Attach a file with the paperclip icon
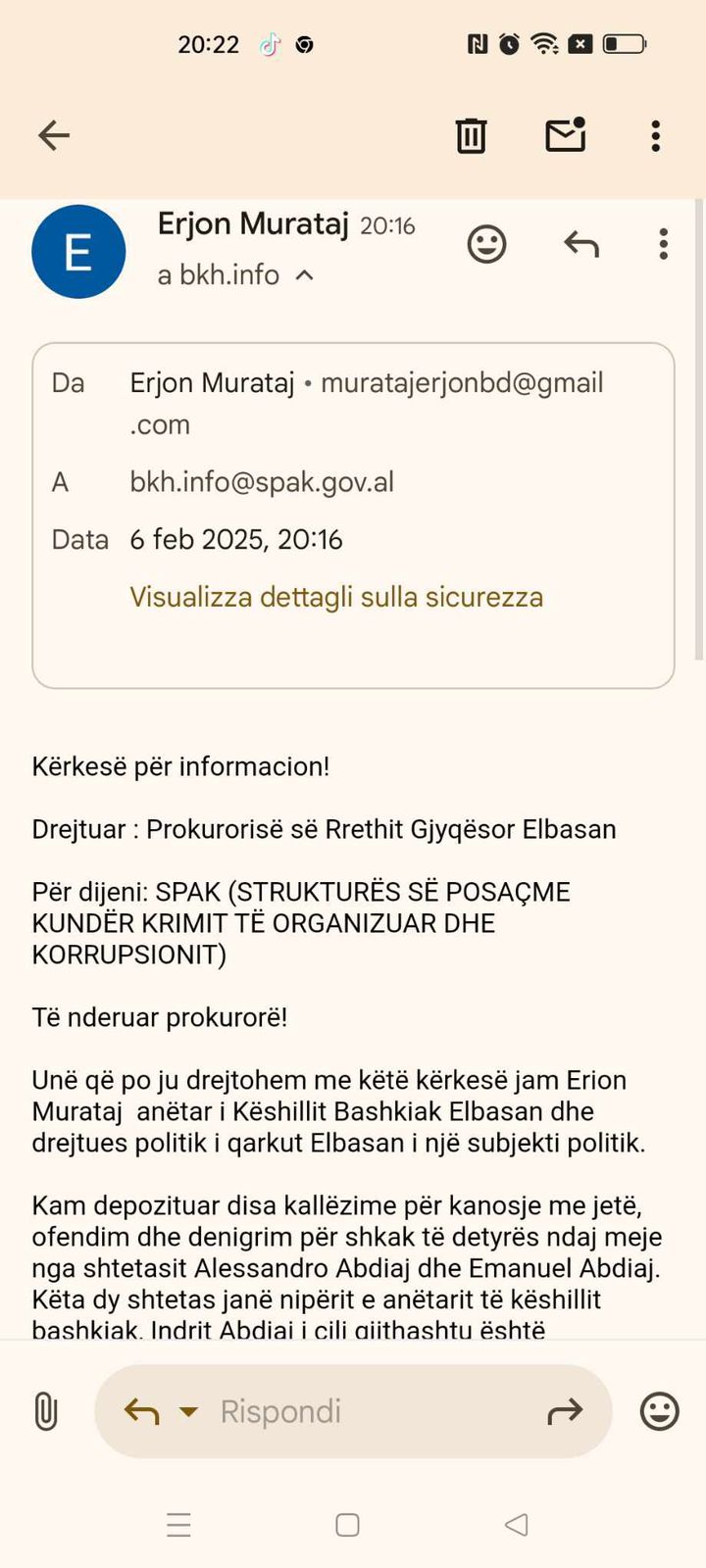The image size is (706, 1568). (x=45, y=1411)
